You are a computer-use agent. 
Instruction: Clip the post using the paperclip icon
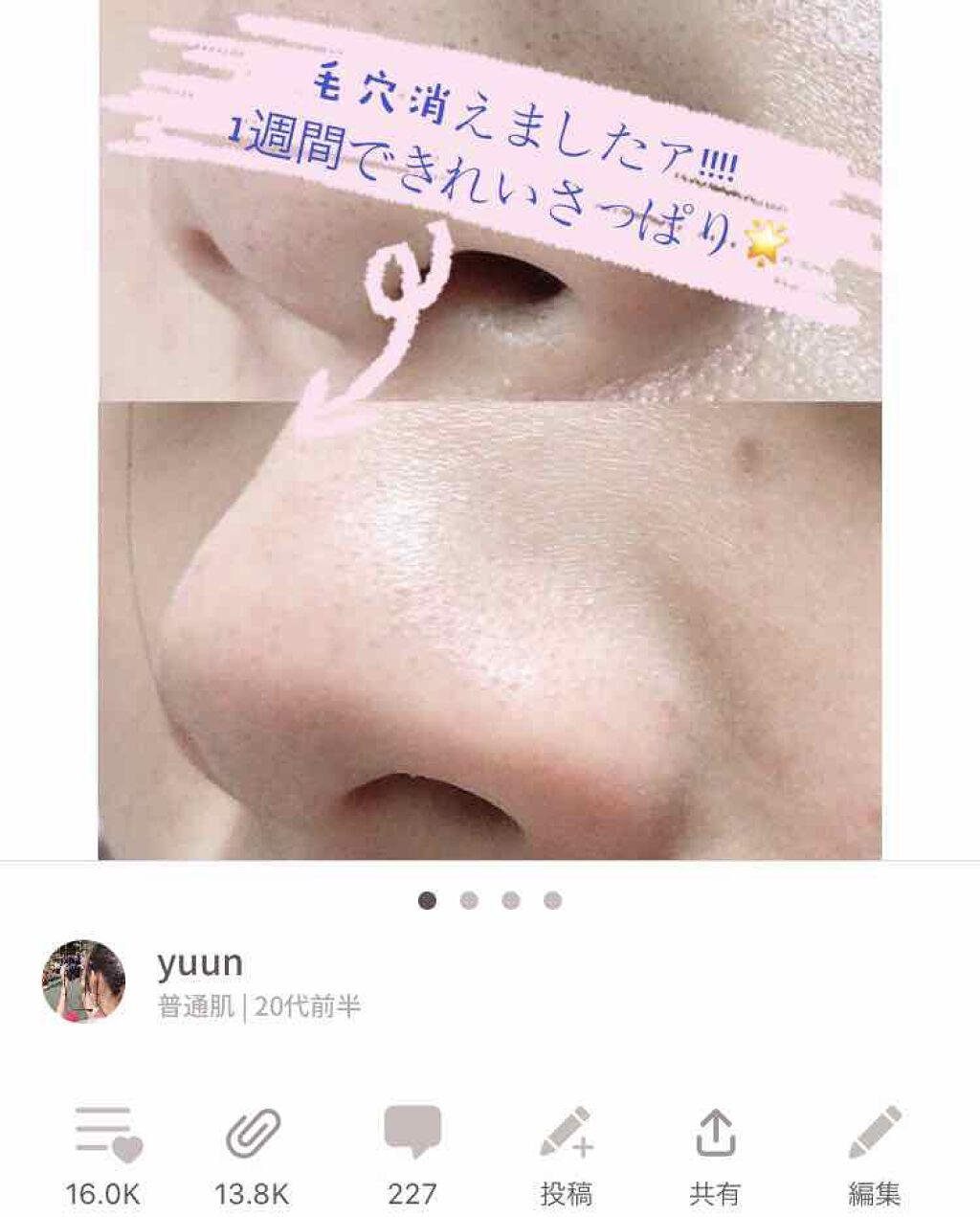coord(250,1135)
